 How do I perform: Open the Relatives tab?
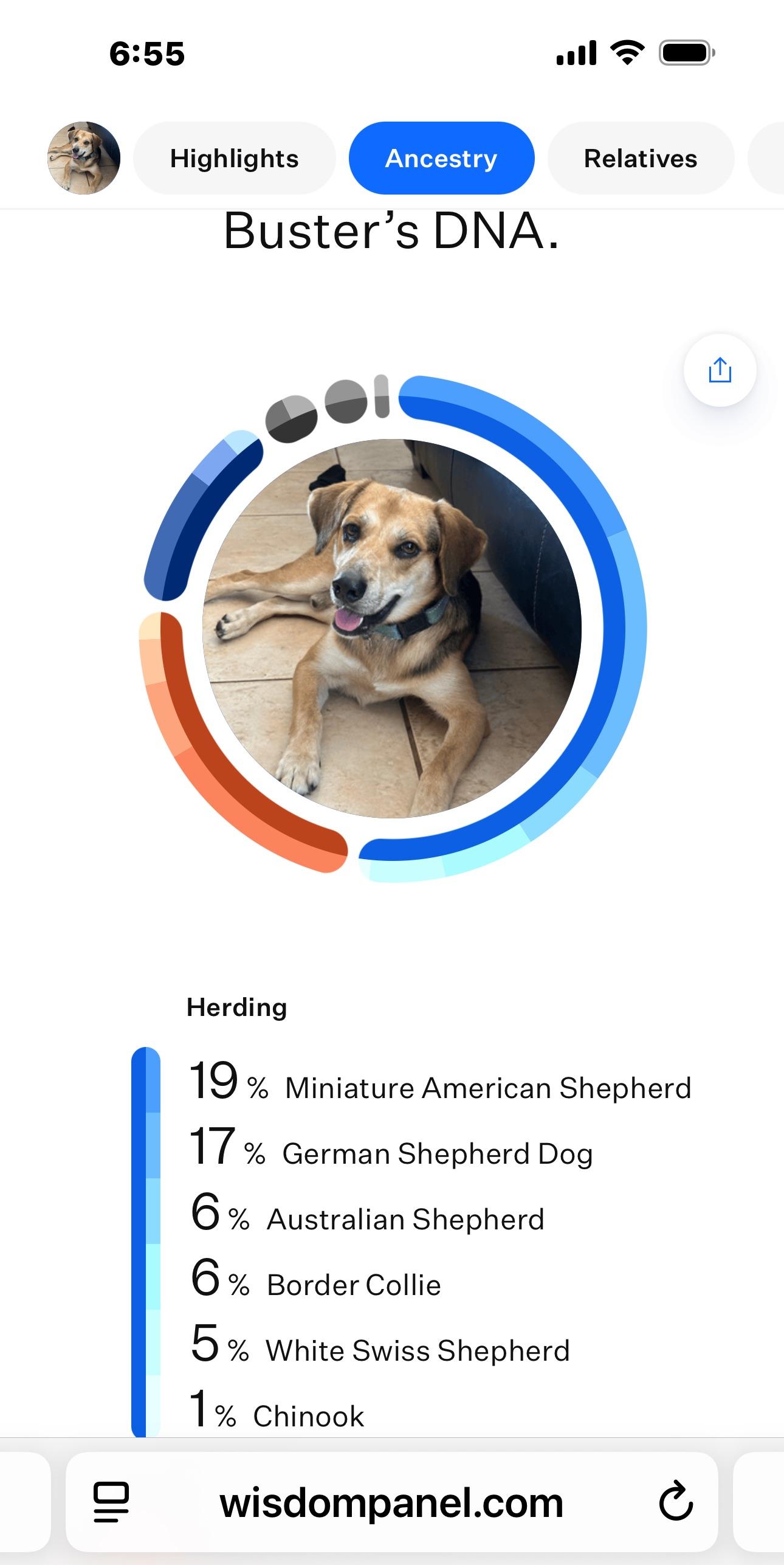640,158
